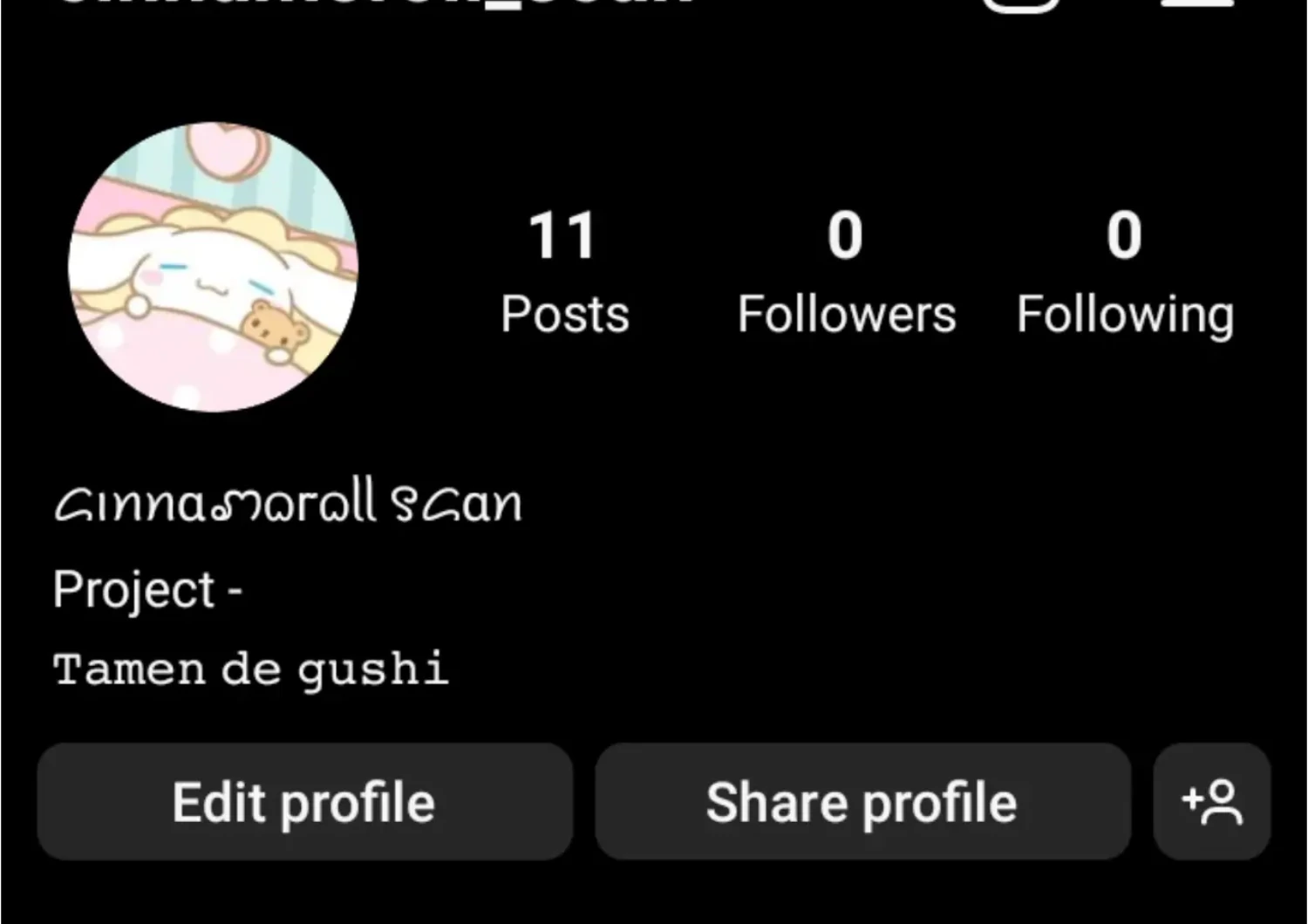Tap the Edit profile button

304,802
